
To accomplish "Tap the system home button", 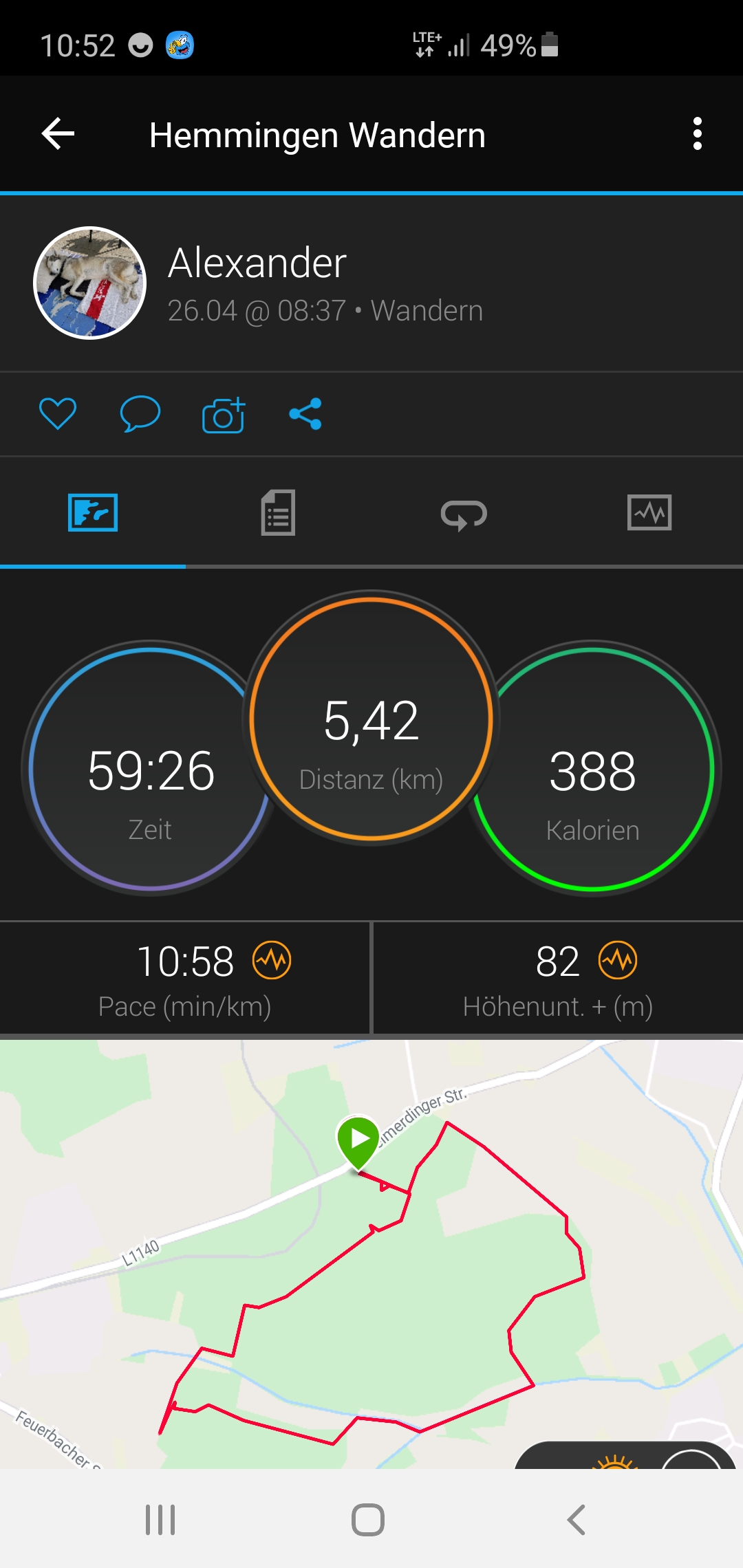I will point(368,1520).
